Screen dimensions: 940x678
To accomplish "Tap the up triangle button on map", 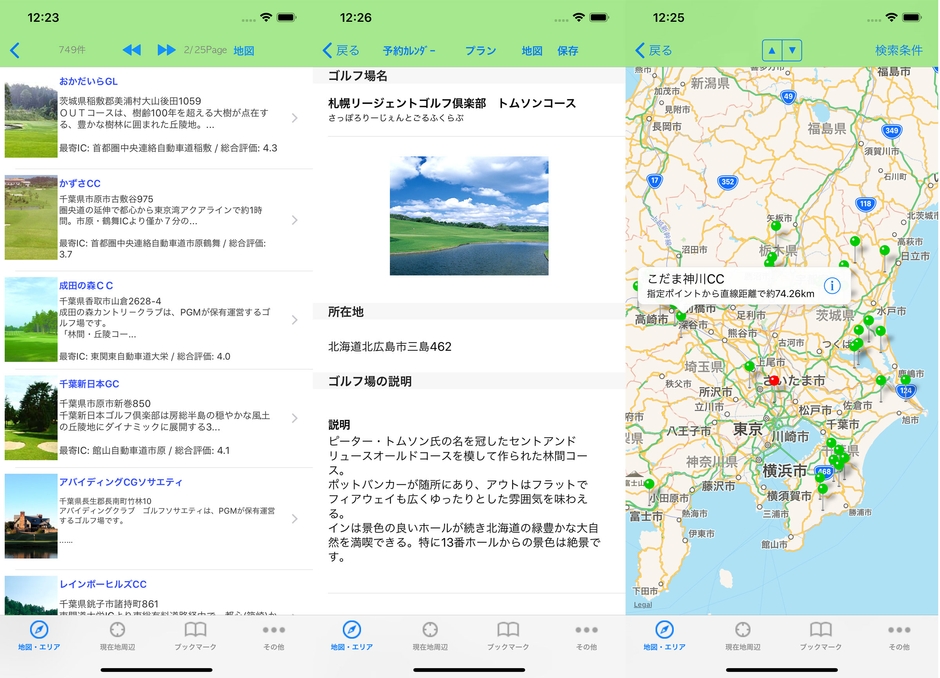I will (772, 50).
